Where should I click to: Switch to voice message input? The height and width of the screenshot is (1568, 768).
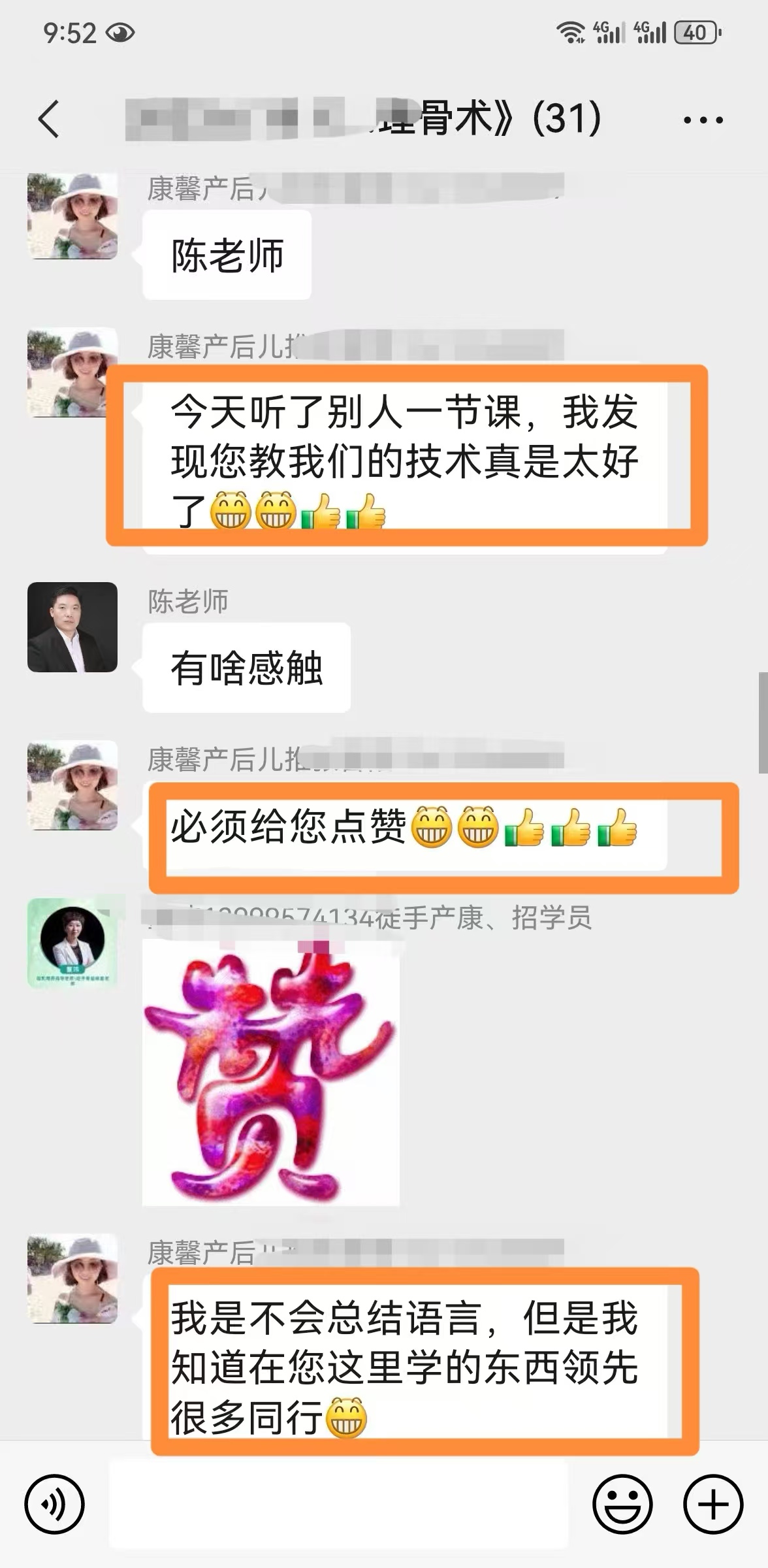point(54,1503)
